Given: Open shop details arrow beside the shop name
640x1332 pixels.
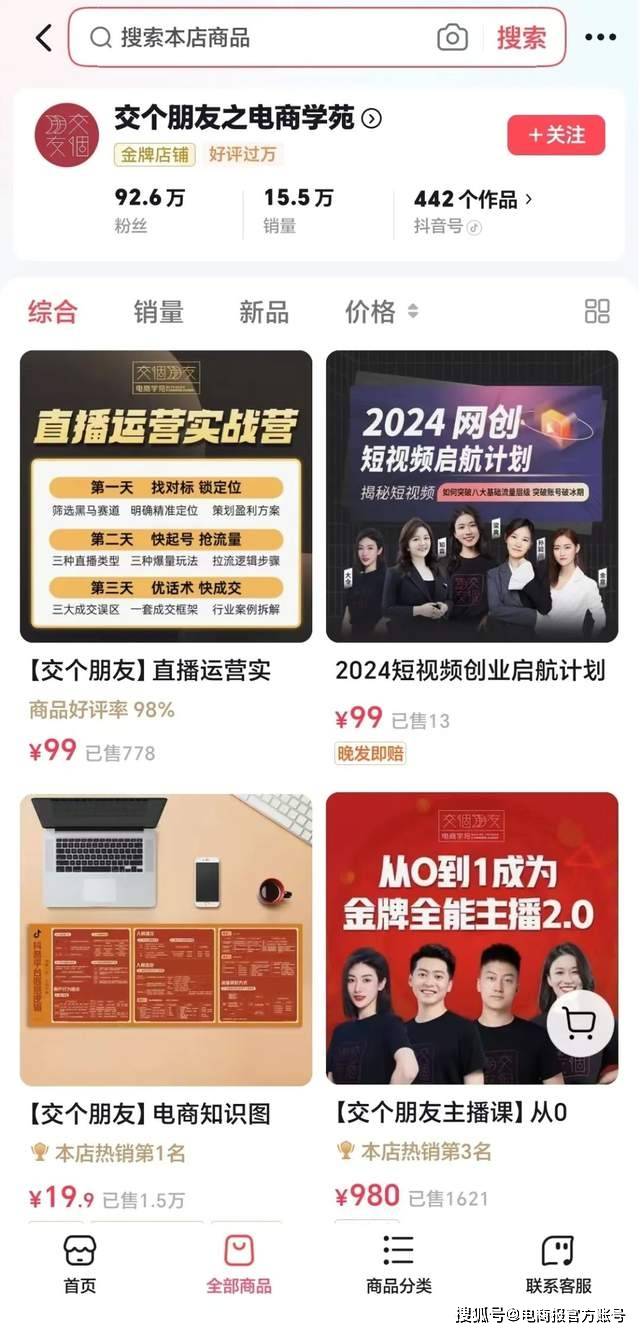Looking at the screenshot, I should pyautogui.click(x=371, y=119).
